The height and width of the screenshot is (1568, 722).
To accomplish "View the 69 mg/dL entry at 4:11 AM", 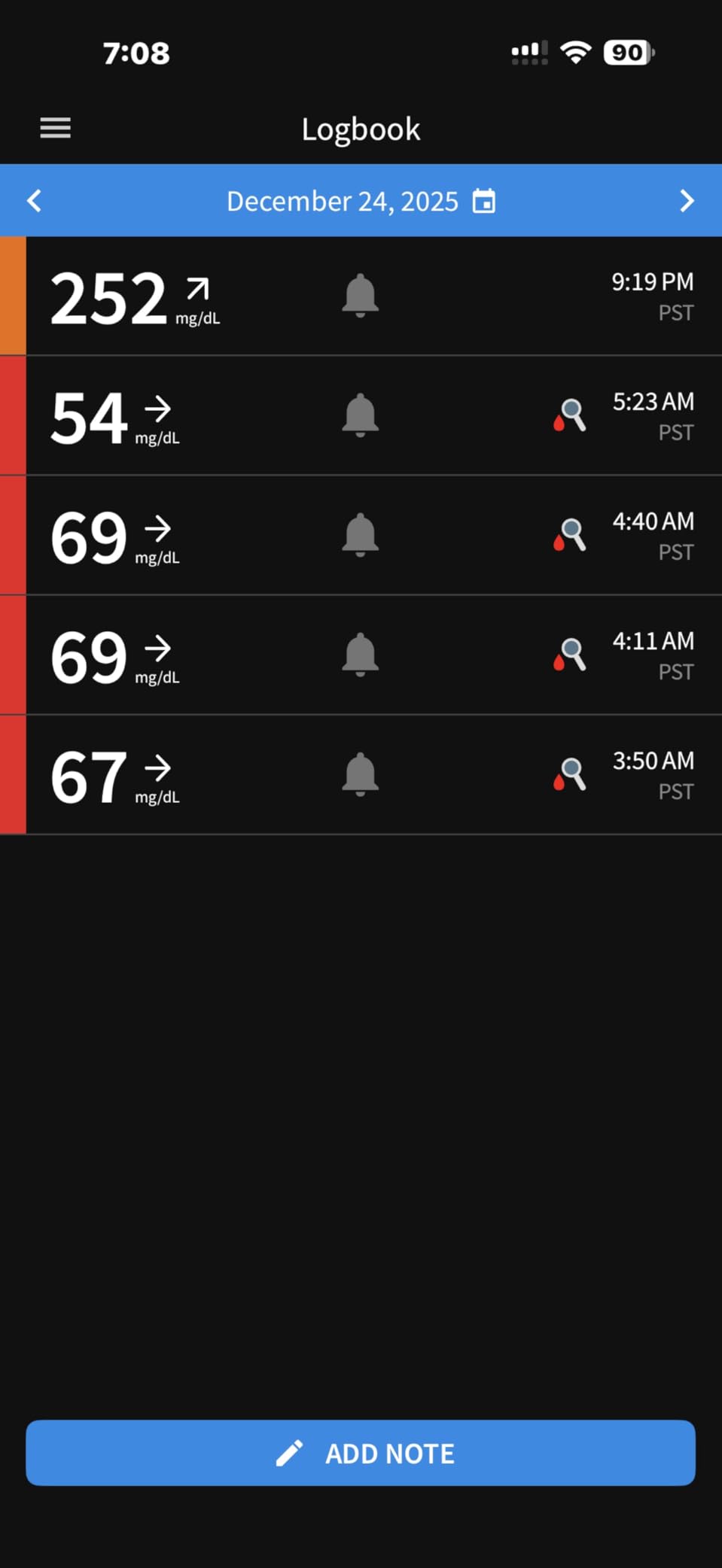I will [361, 655].
